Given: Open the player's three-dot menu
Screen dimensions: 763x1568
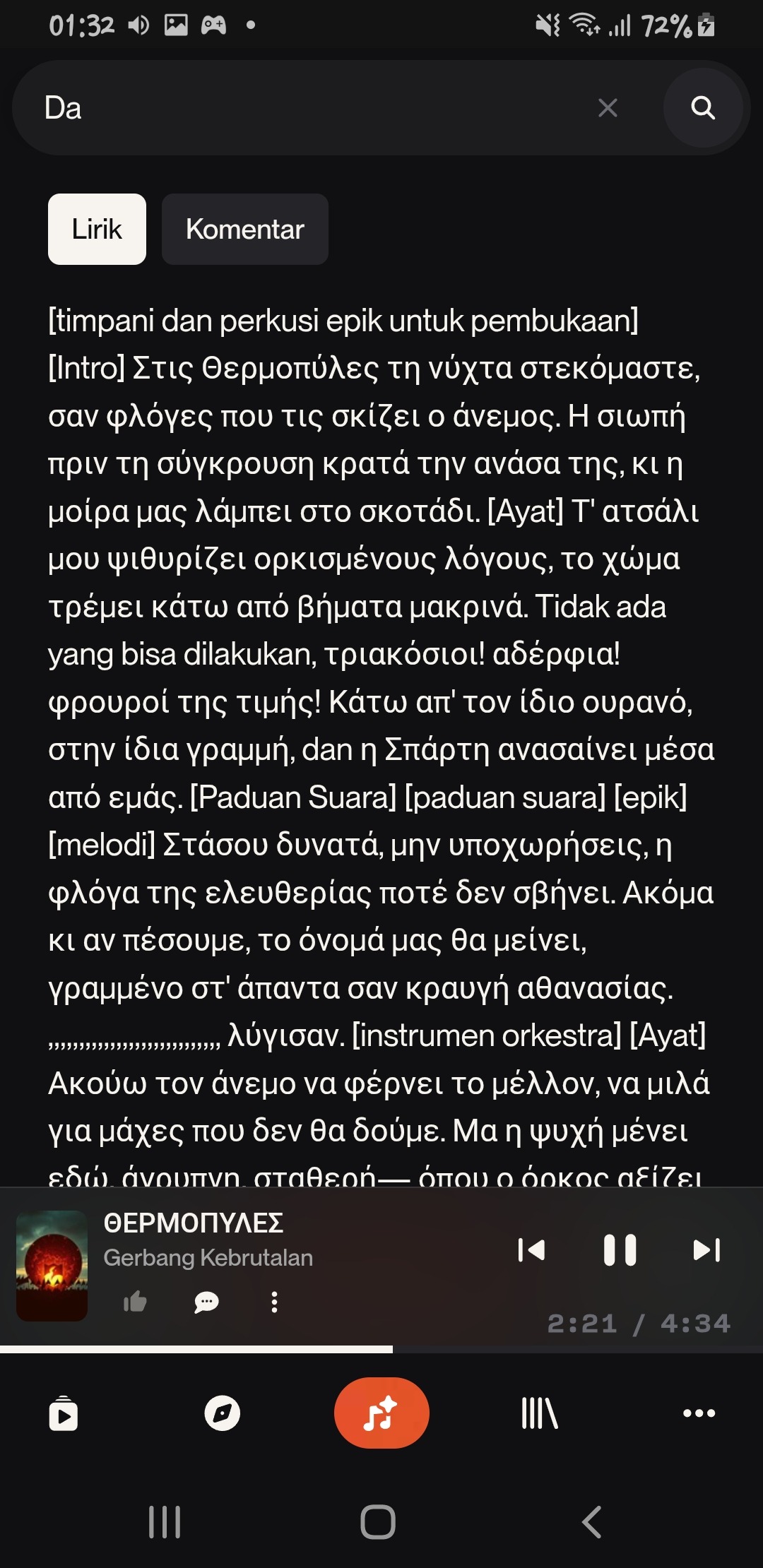Looking at the screenshot, I should pyautogui.click(x=274, y=1302).
